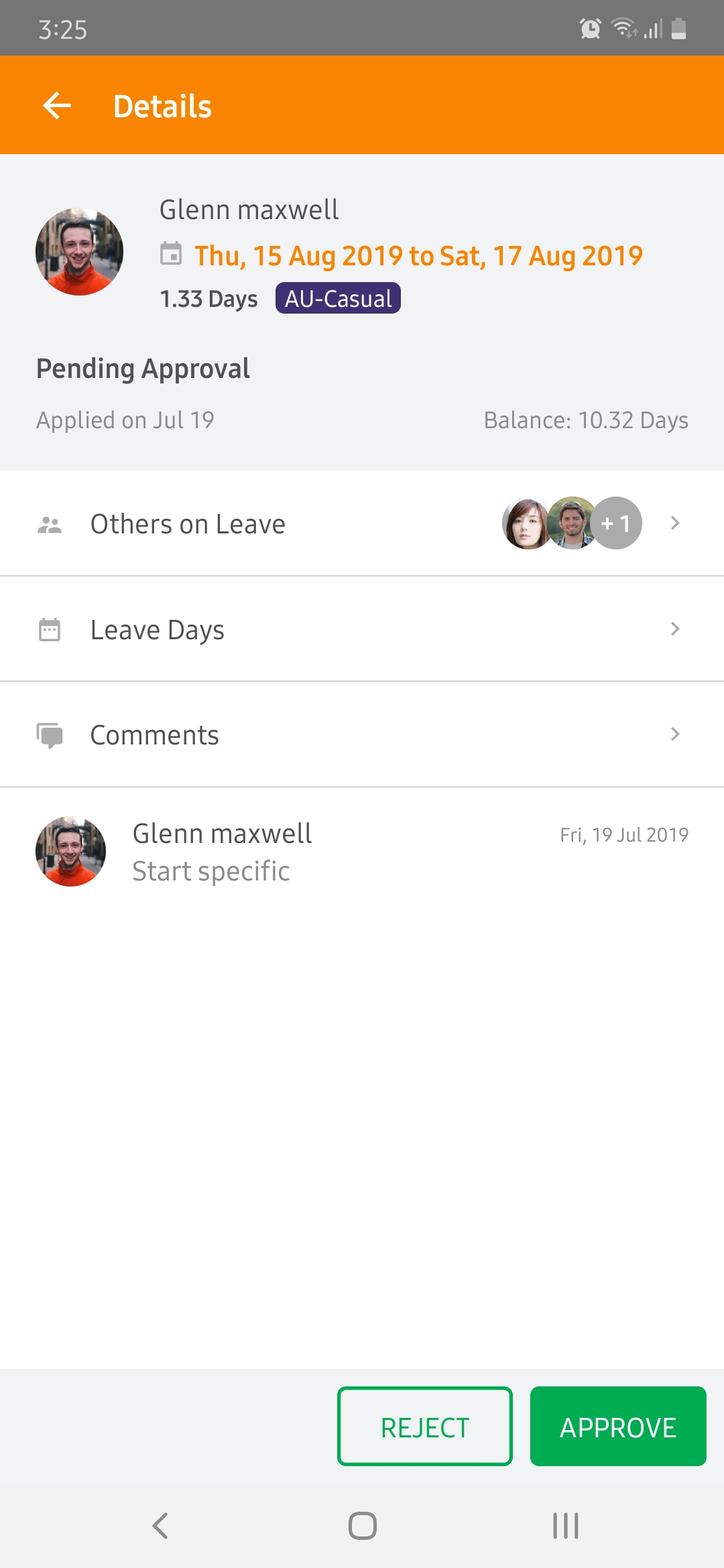Tap the +1 avatar overflow circle

[x=615, y=523]
